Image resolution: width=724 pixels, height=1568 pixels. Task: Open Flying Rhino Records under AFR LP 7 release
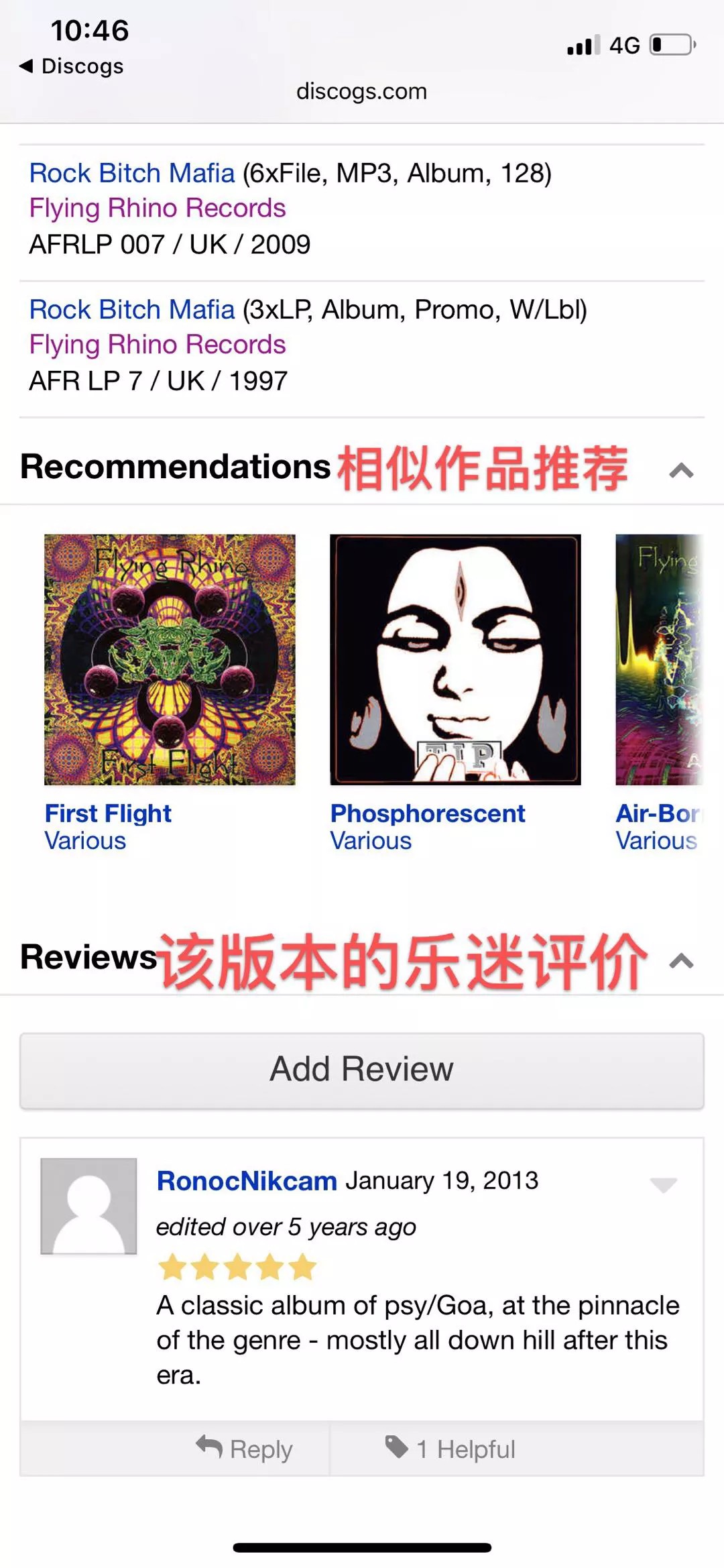coord(158,344)
